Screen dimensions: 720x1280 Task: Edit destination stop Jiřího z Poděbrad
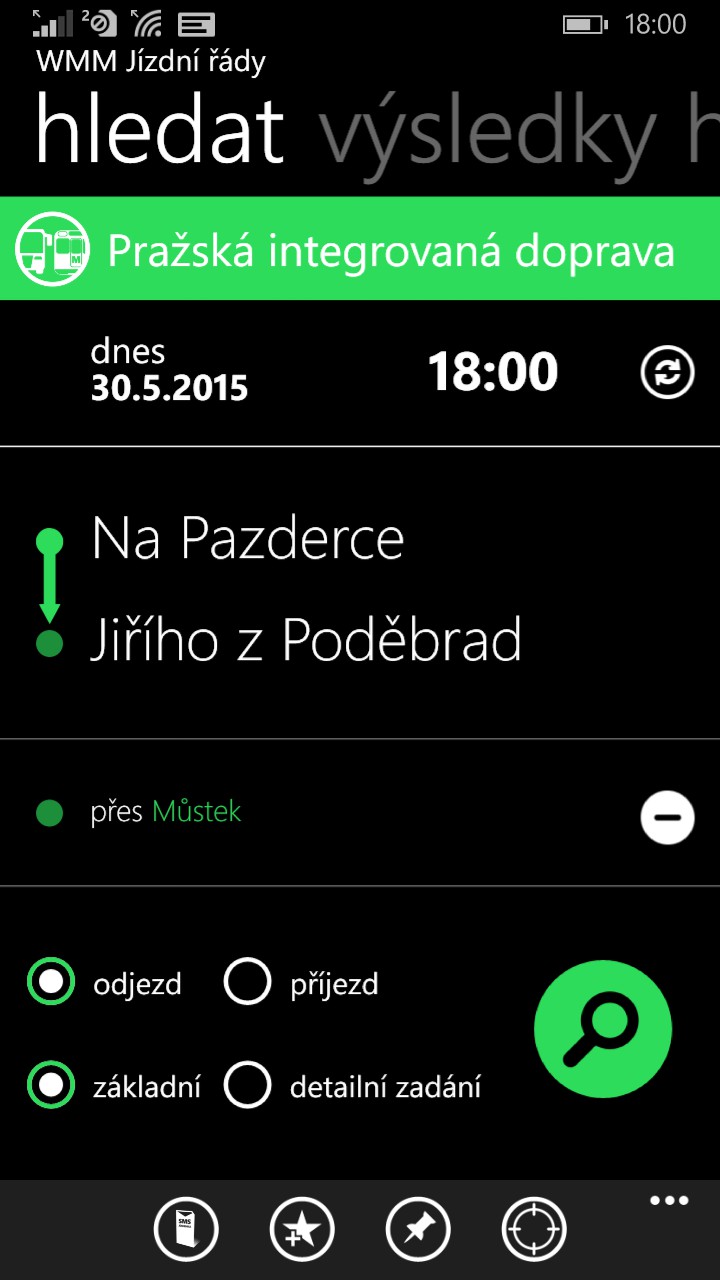point(306,640)
